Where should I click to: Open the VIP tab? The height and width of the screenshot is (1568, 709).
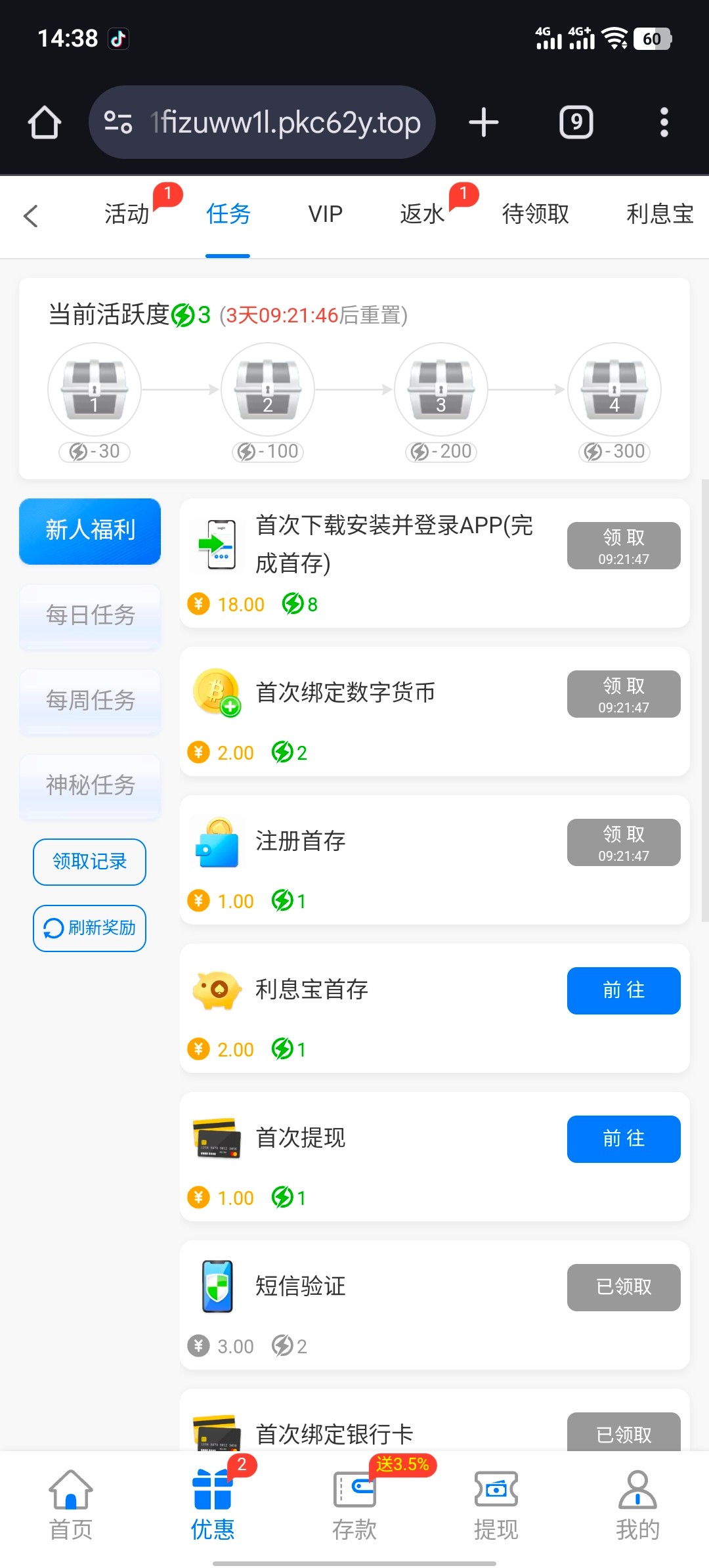(x=326, y=214)
